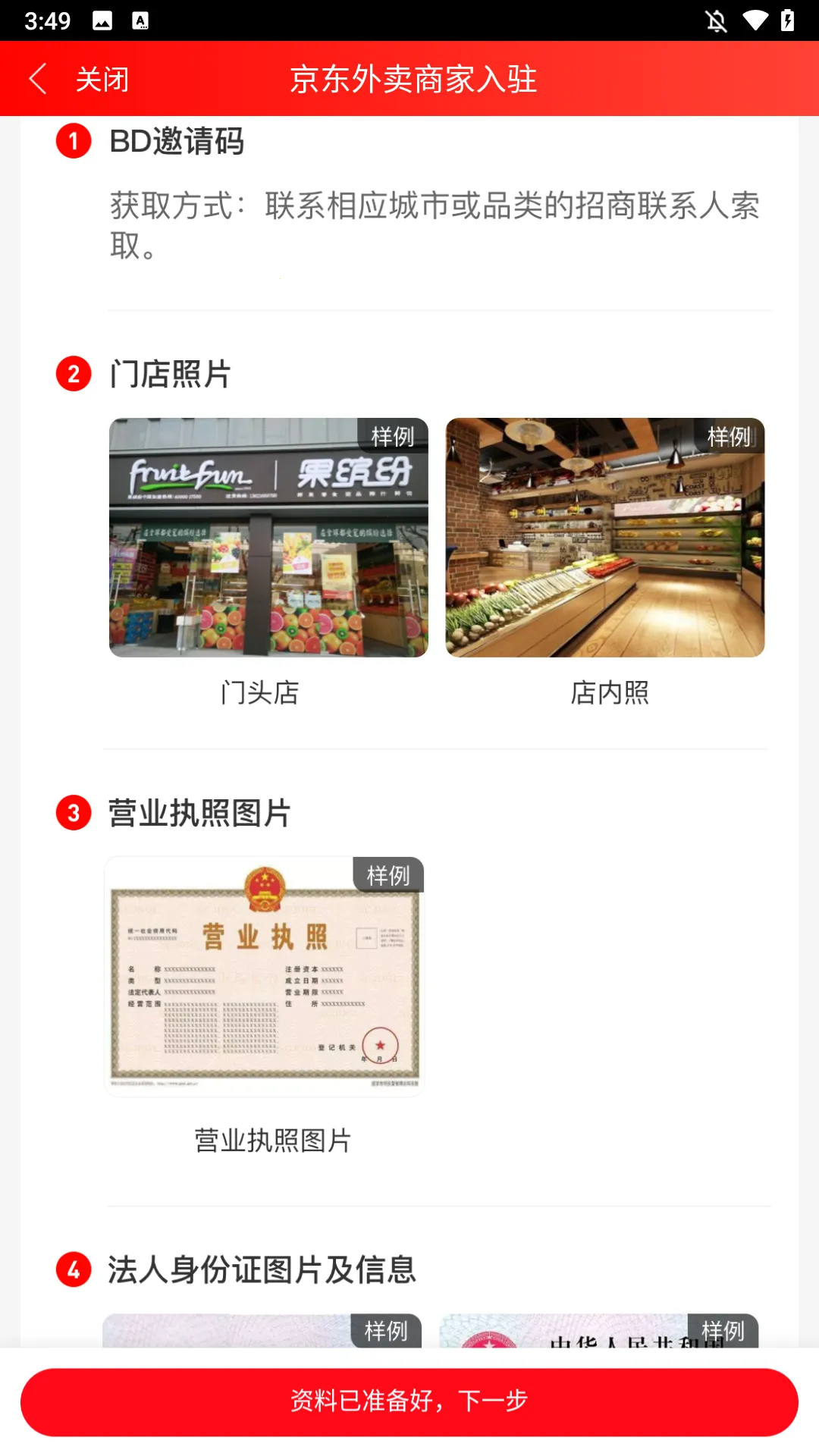Tap the muted notification bell icon
The height and width of the screenshot is (1456, 819).
(716, 20)
